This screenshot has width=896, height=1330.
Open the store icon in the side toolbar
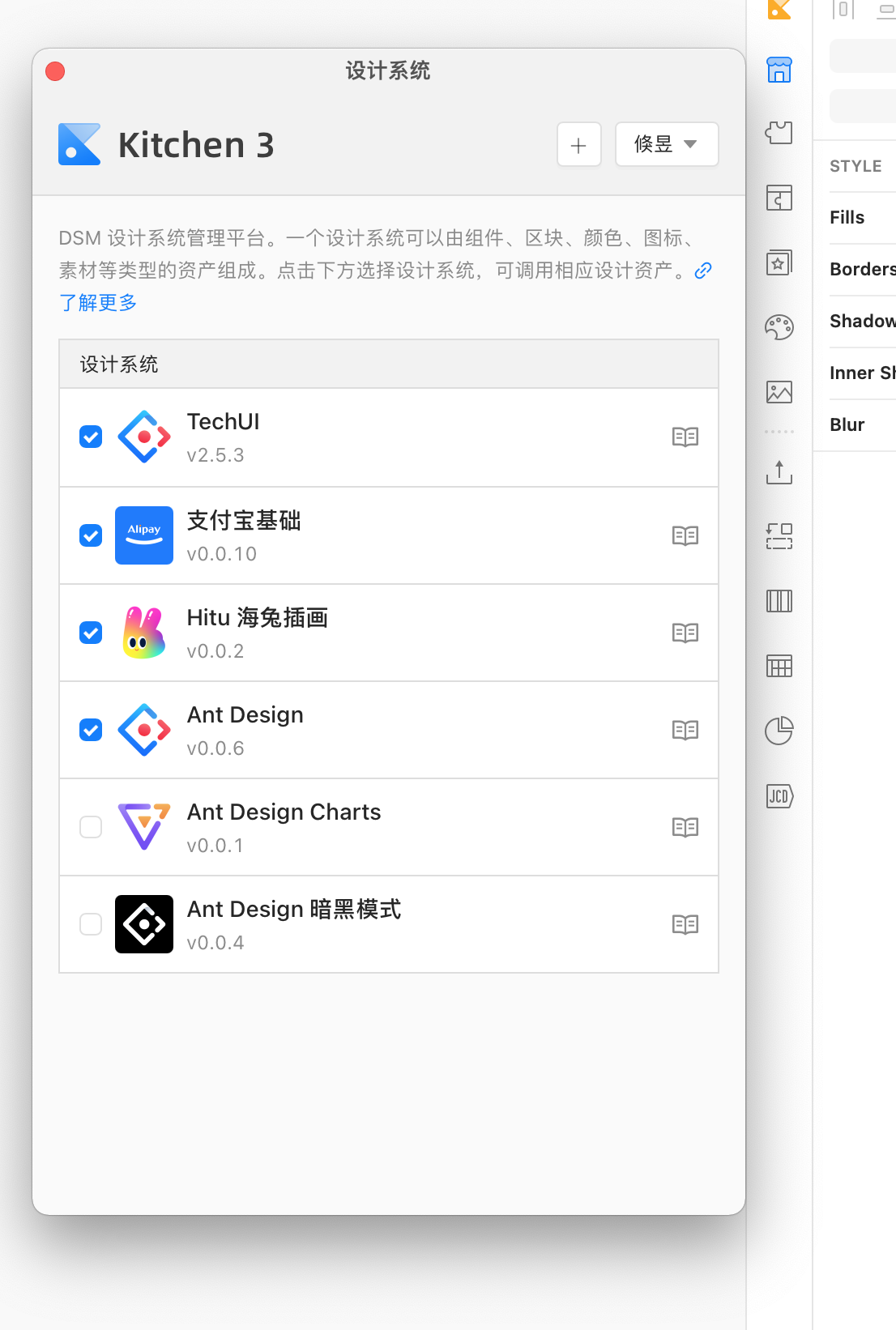[779, 70]
